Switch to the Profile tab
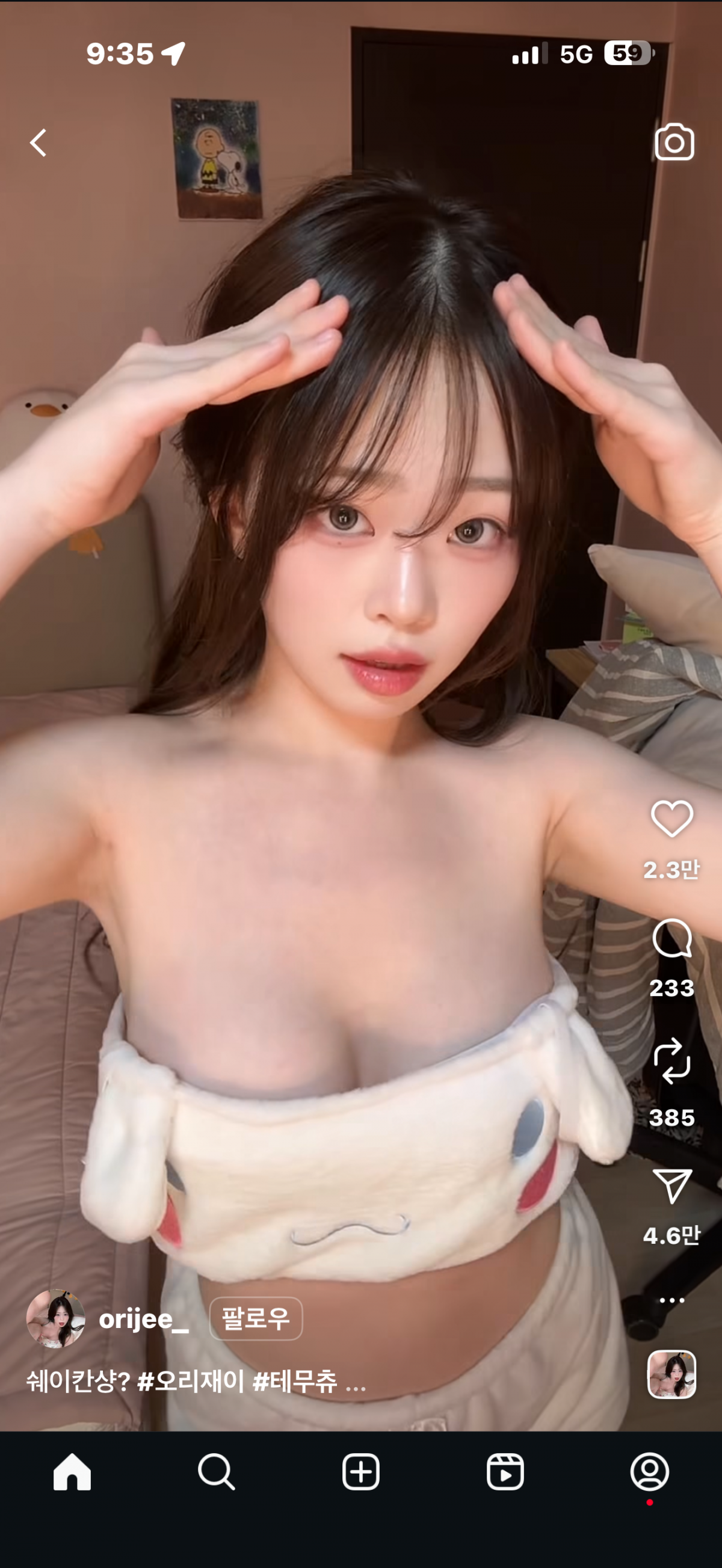722x1568 pixels. pyautogui.click(x=649, y=1472)
